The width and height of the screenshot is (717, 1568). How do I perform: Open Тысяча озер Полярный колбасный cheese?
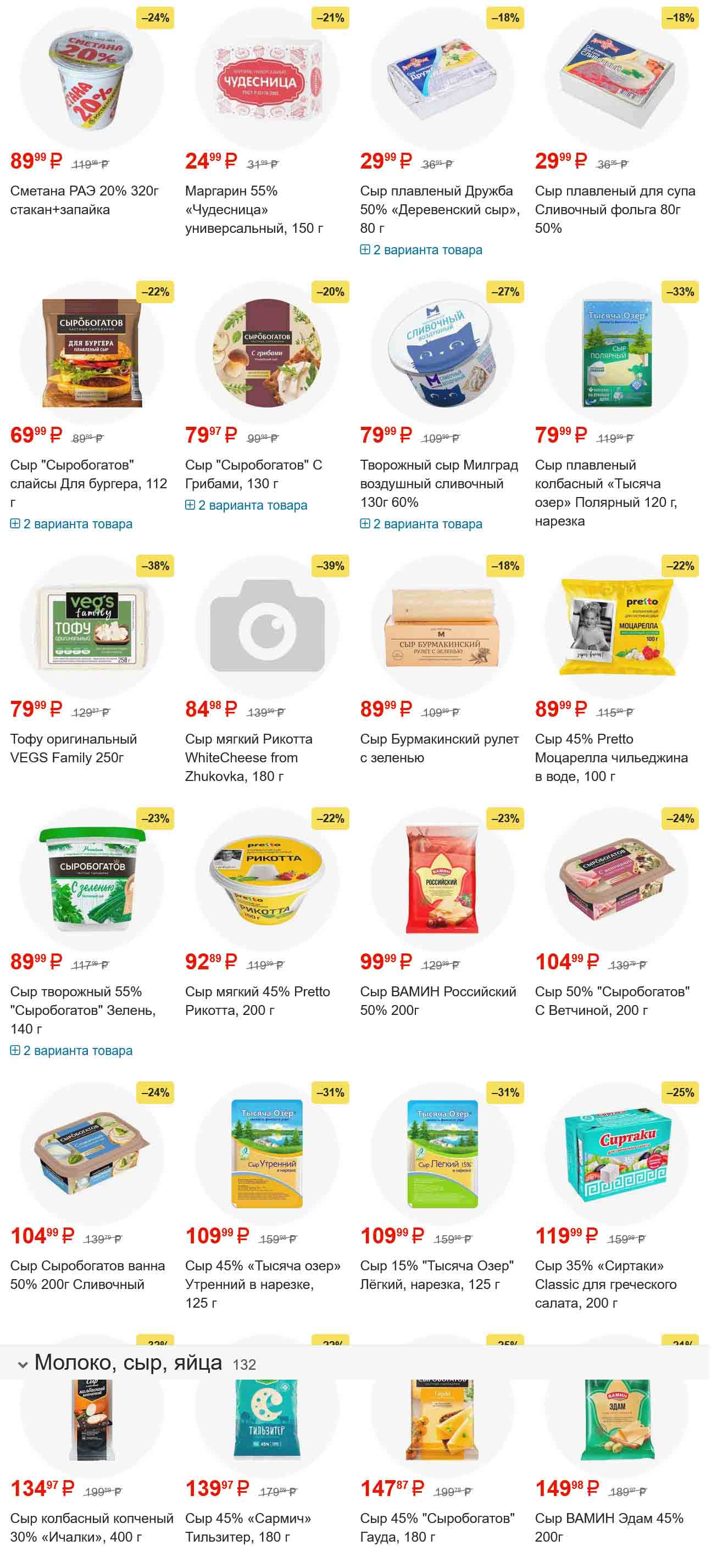[606, 492]
